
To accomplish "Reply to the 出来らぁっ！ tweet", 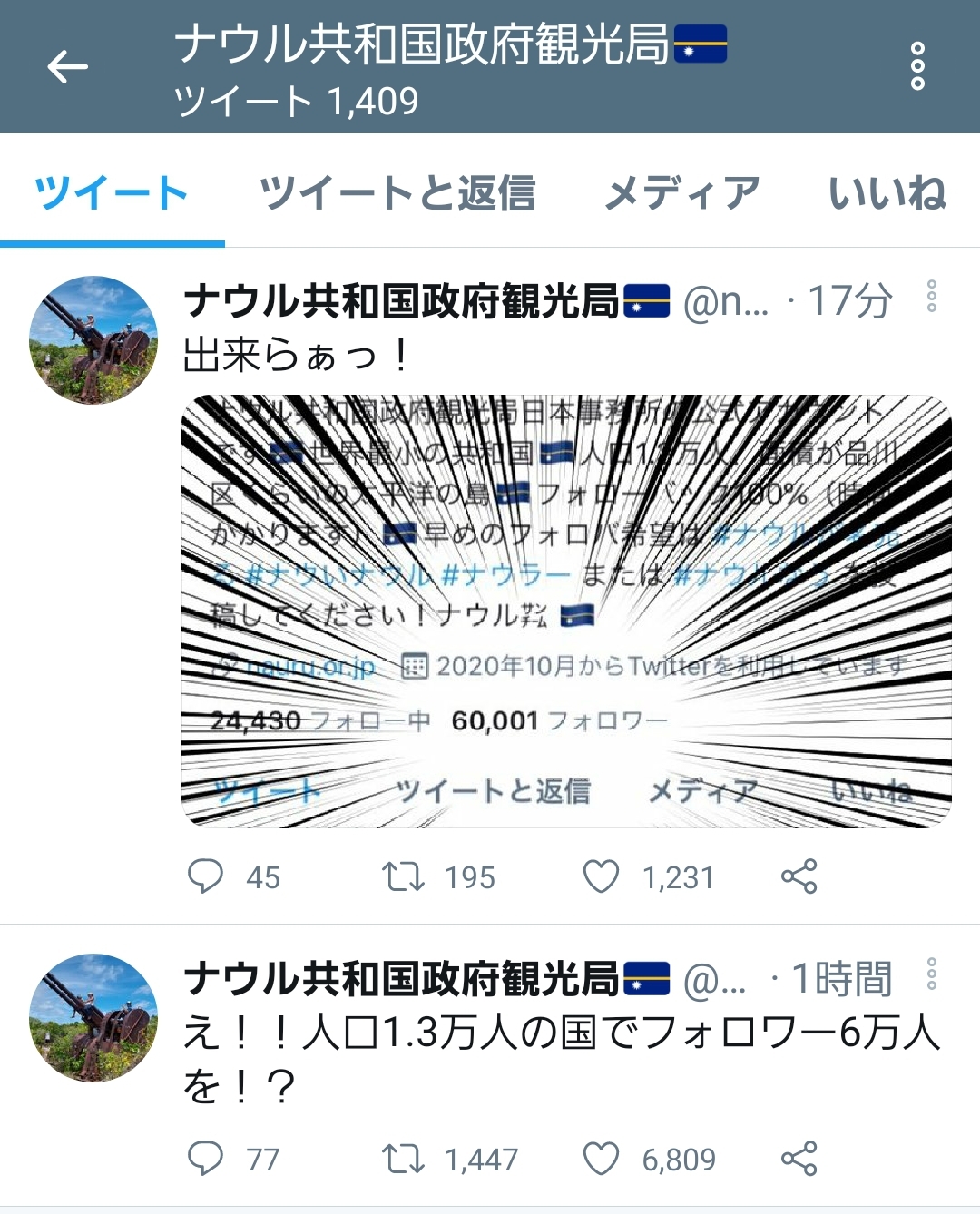I will (x=207, y=877).
